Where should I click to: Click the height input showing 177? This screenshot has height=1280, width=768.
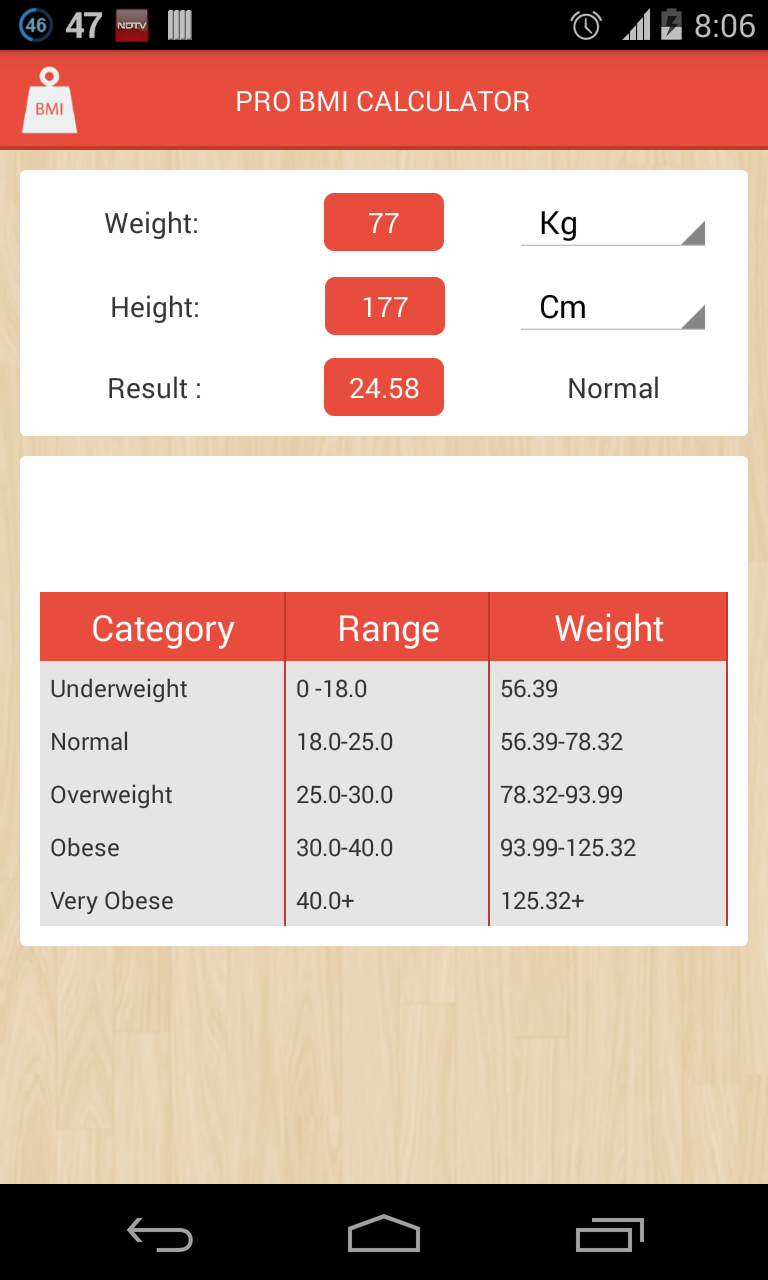383,306
